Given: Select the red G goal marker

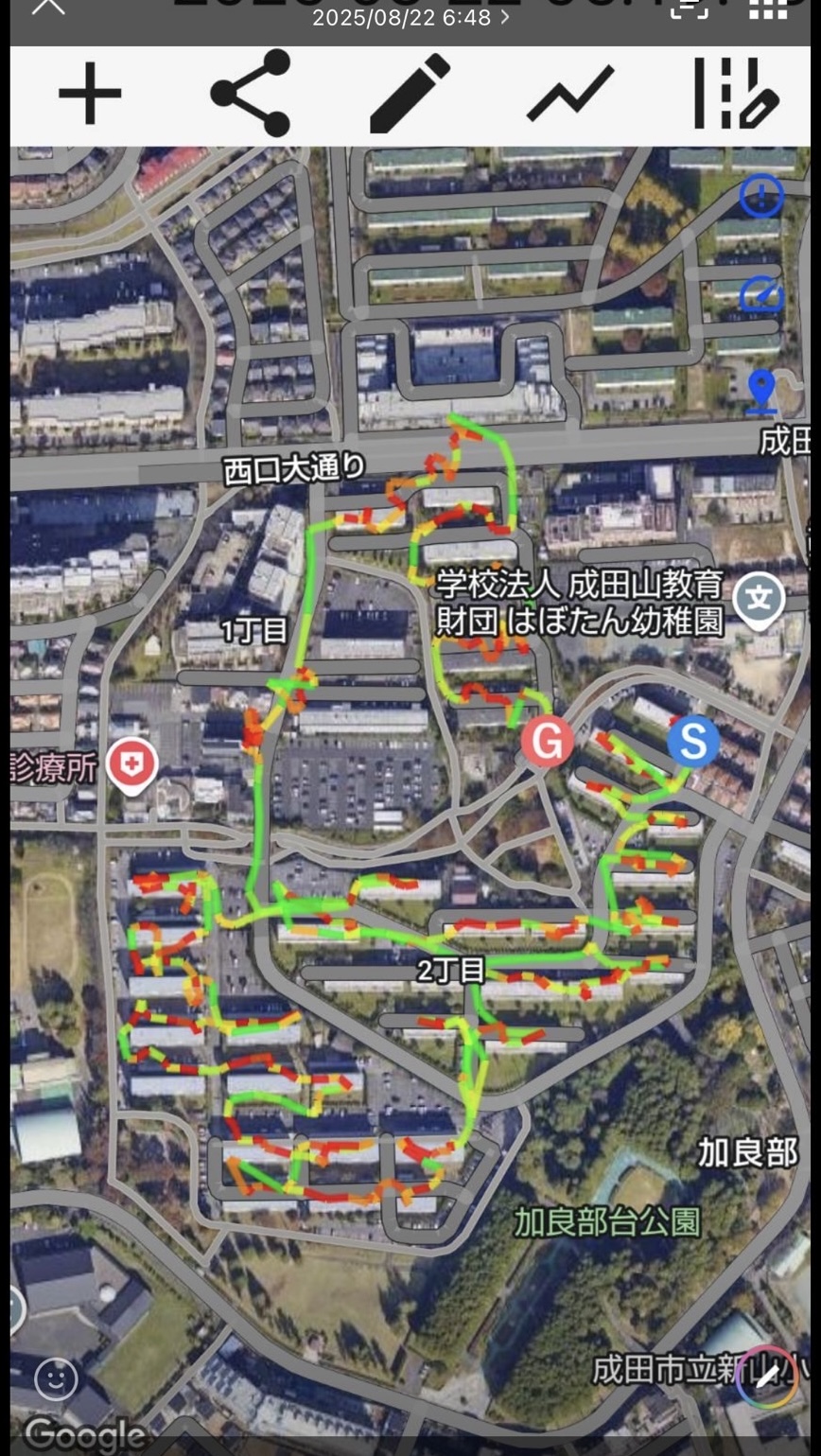Looking at the screenshot, I should click(x=548, y=740).
